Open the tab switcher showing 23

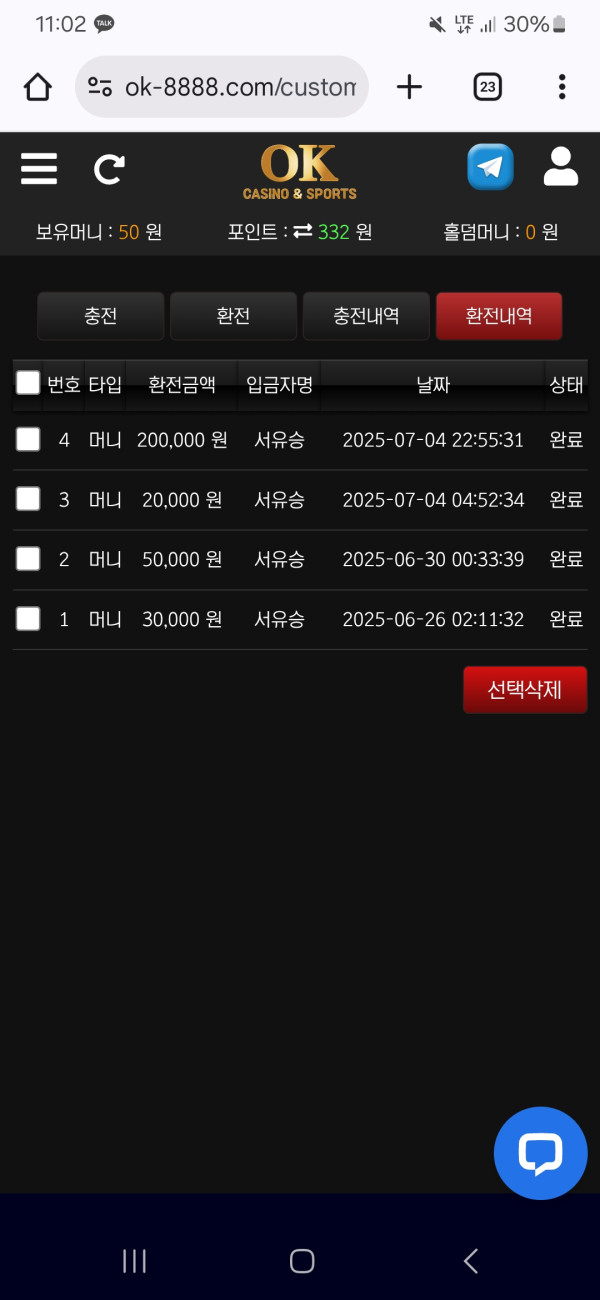pyautogui.click(x=487, y=87)
